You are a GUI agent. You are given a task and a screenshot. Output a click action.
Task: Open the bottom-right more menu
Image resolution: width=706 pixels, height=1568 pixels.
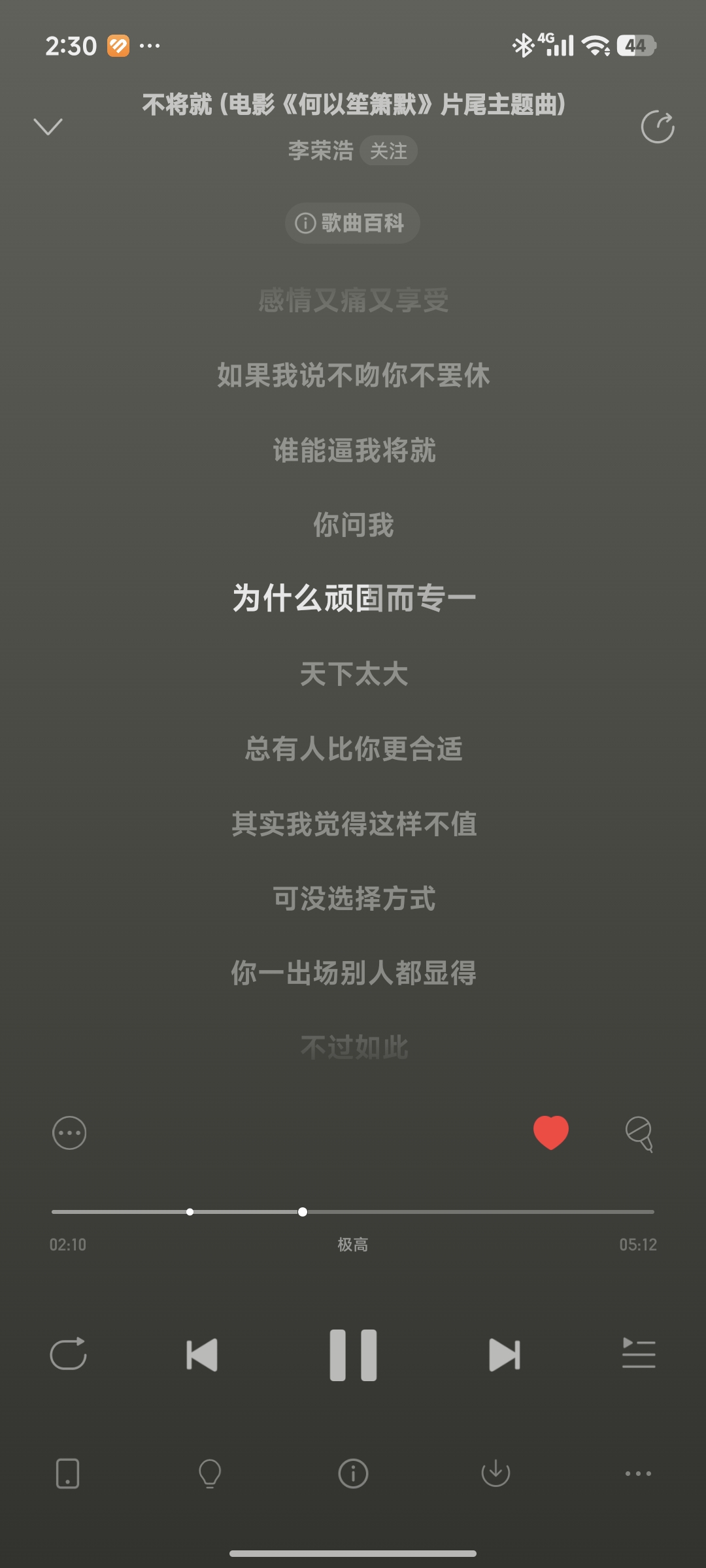(x=638, y=1473)
